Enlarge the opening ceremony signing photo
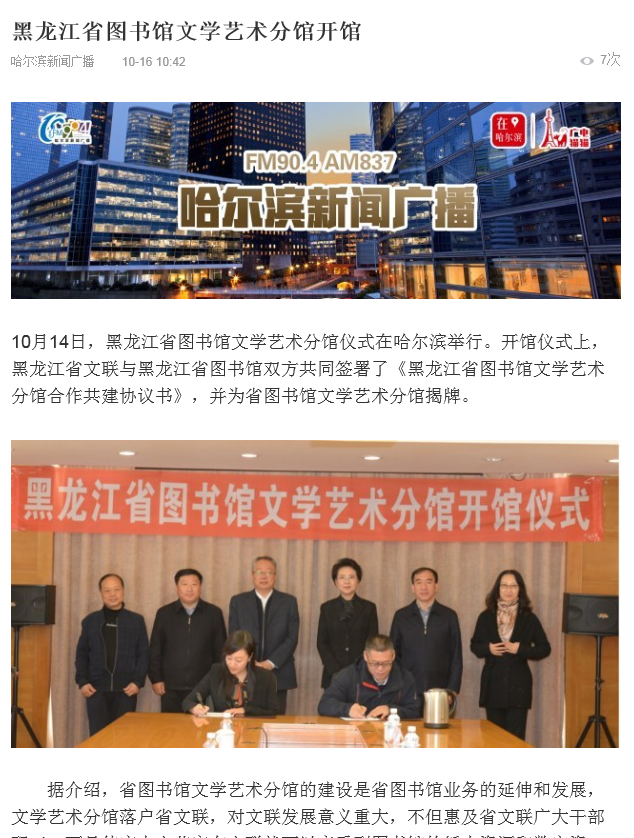Image resolution: width=634 pixels, height=838 pixels. click(x=315, y=595)
